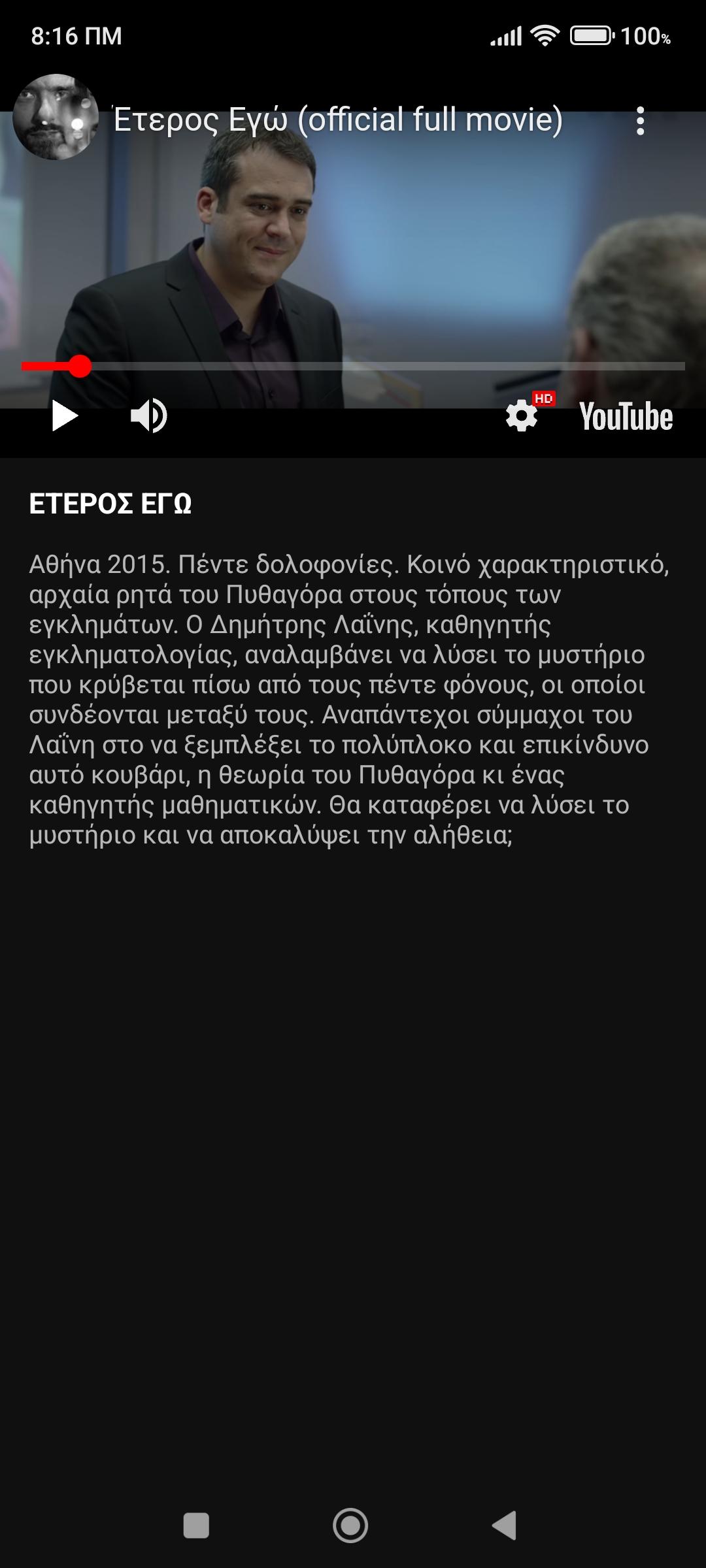Play the Έτερος Εγώ video
The image size is (706, 1568).
[65, 416]
